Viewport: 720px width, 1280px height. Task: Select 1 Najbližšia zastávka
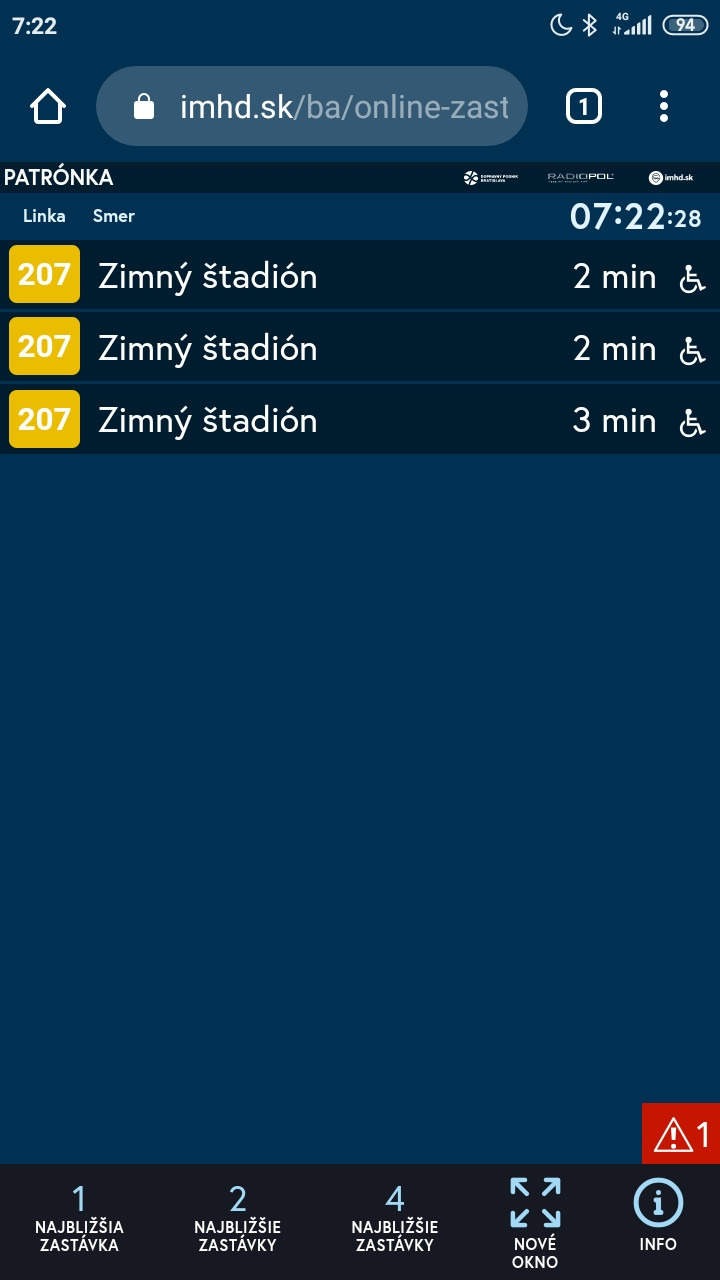click(x=79, y=1220)
